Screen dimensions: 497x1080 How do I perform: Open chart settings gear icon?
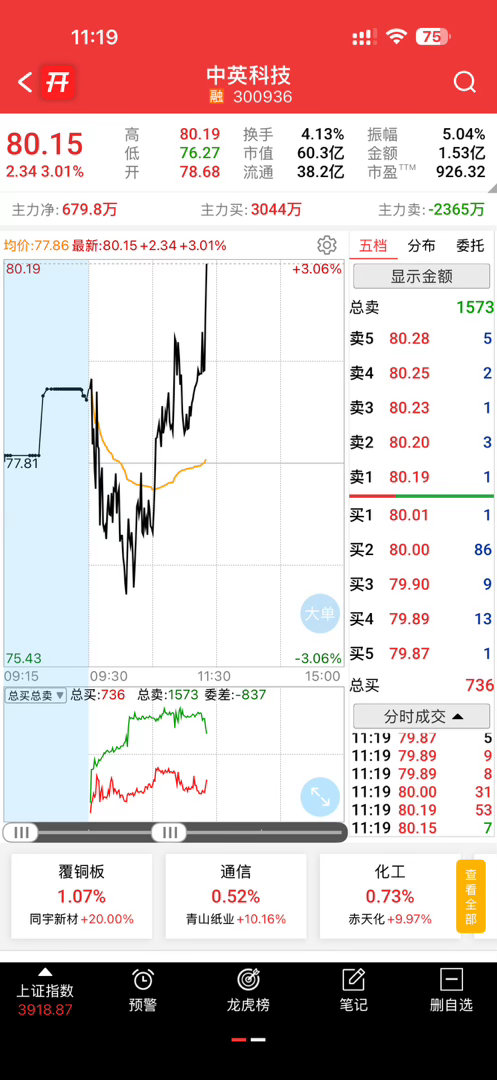click(x=326, y=245)
